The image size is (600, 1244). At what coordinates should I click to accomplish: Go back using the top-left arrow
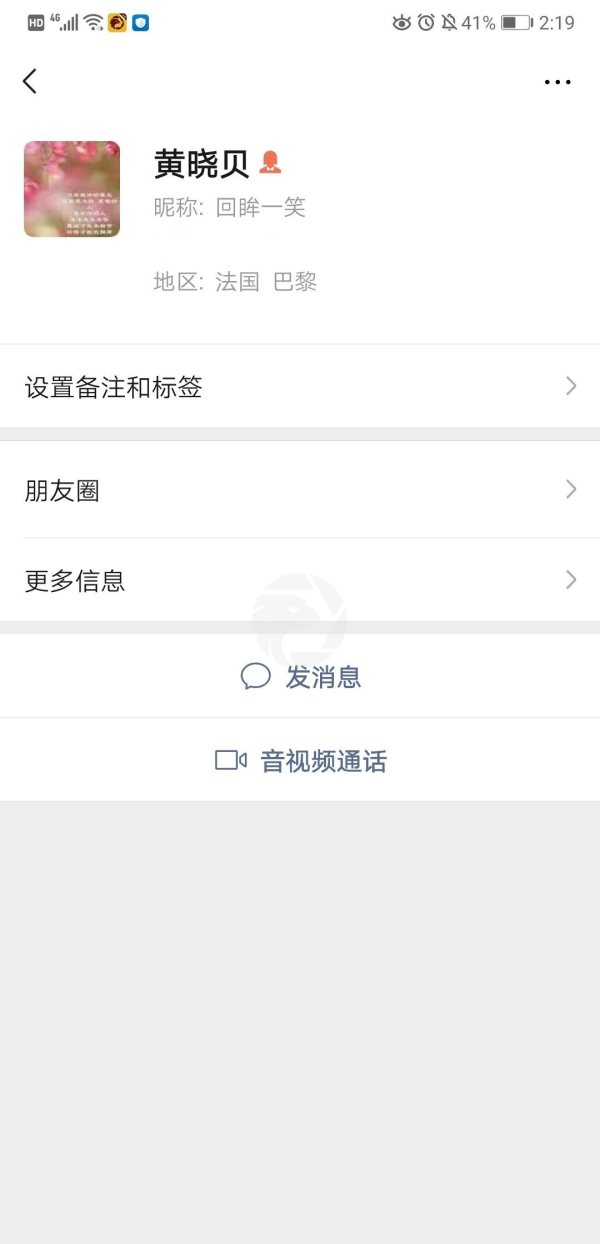click(x=30, y=81)
